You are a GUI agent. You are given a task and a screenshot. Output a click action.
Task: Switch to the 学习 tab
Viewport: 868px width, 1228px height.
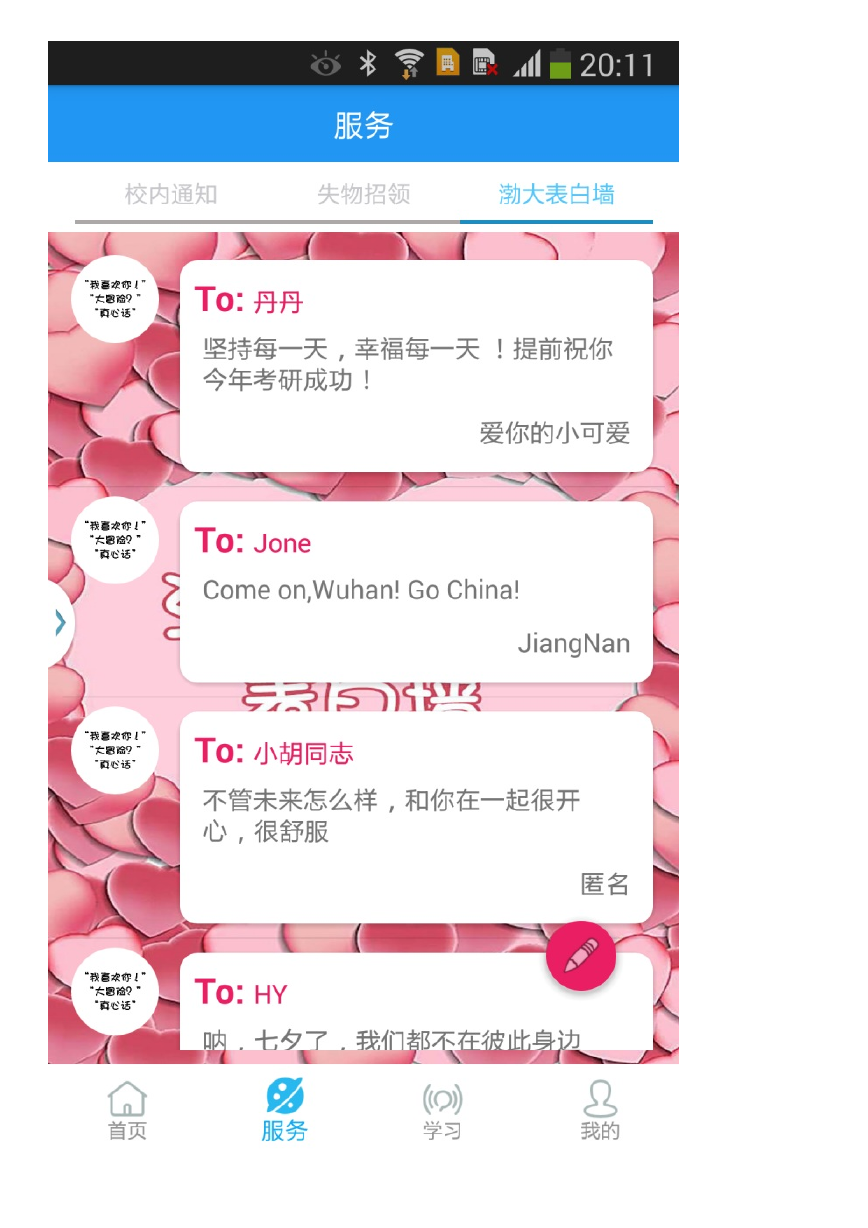click(441, 1111)
